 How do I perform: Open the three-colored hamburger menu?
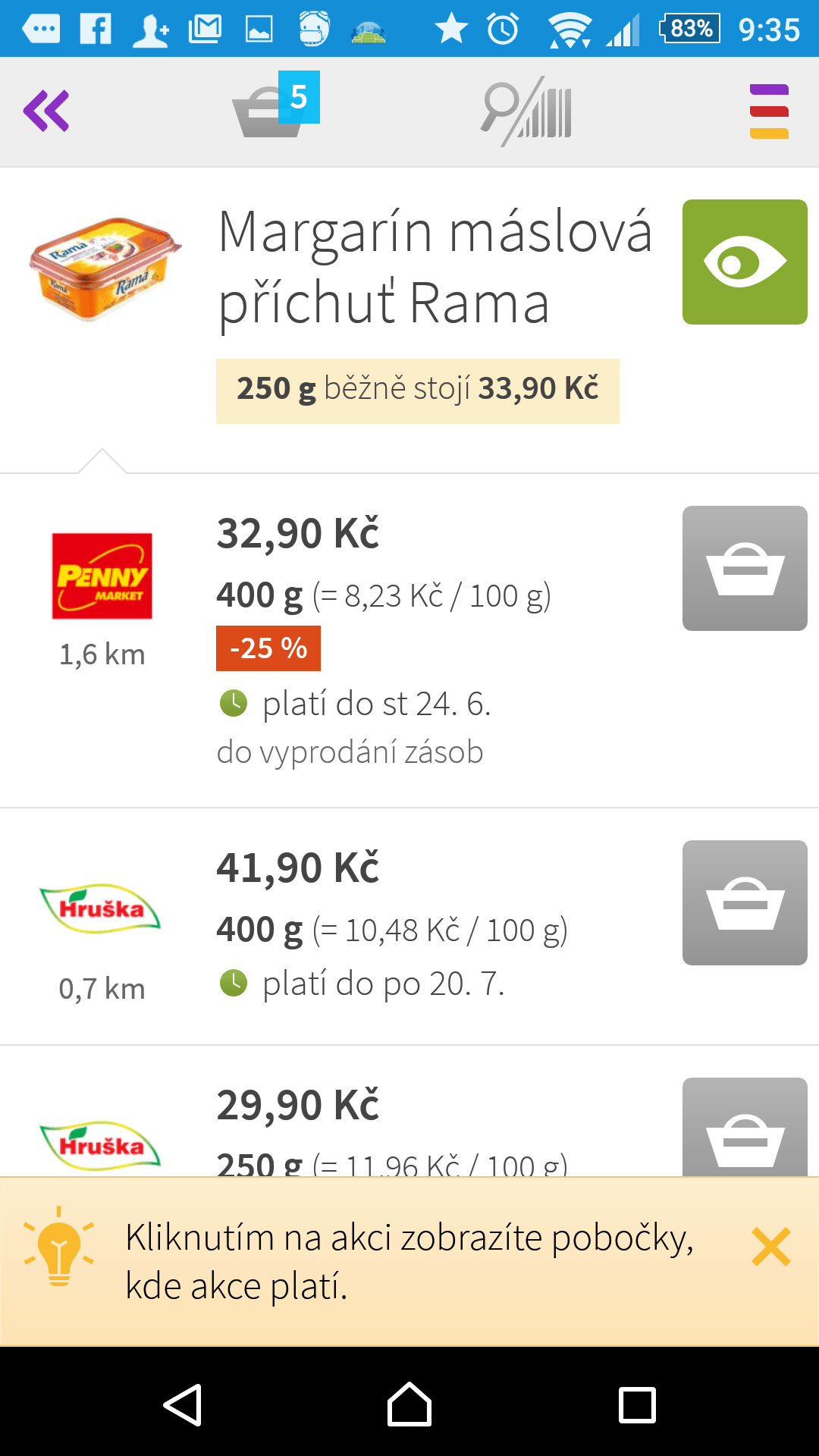point(769,111)
